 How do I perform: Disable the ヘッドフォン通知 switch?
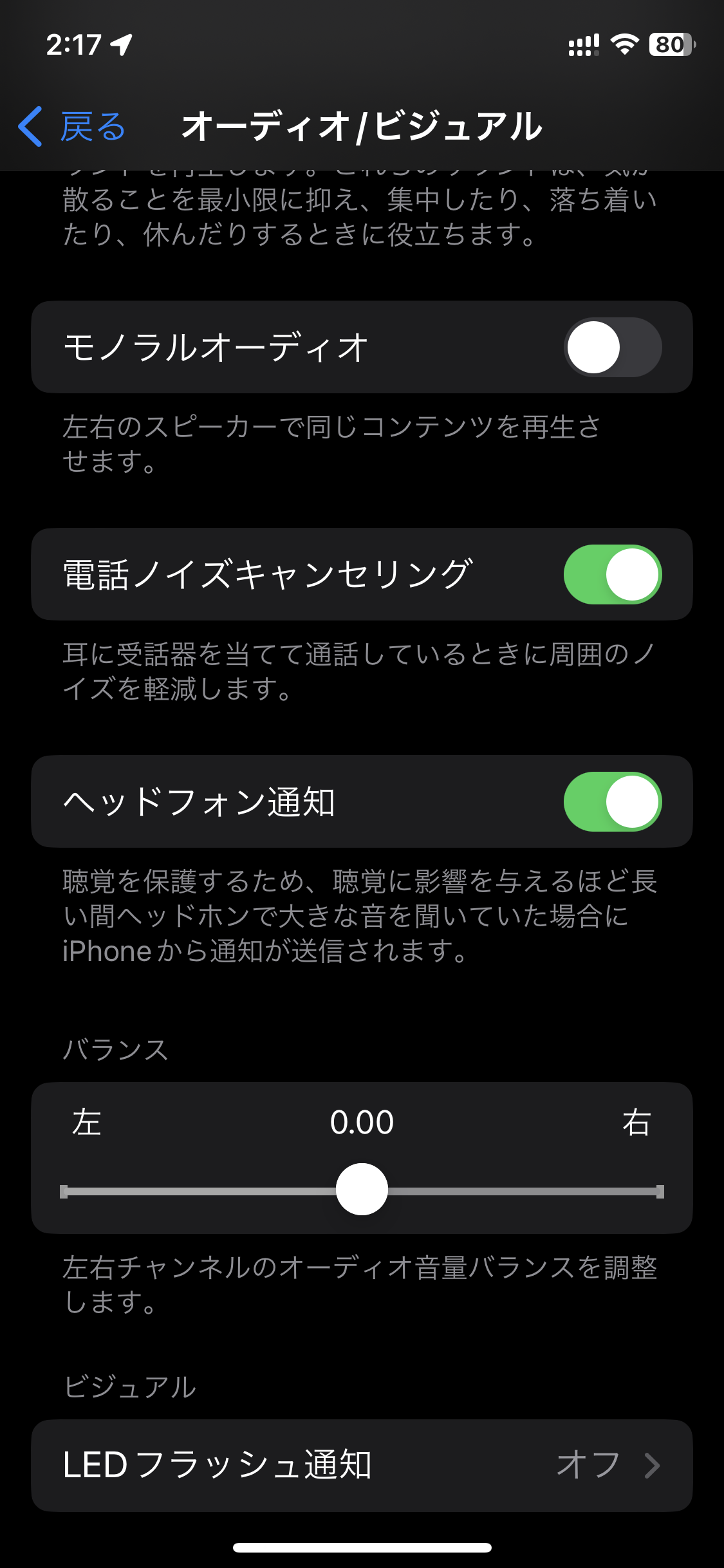pos(612,802)
